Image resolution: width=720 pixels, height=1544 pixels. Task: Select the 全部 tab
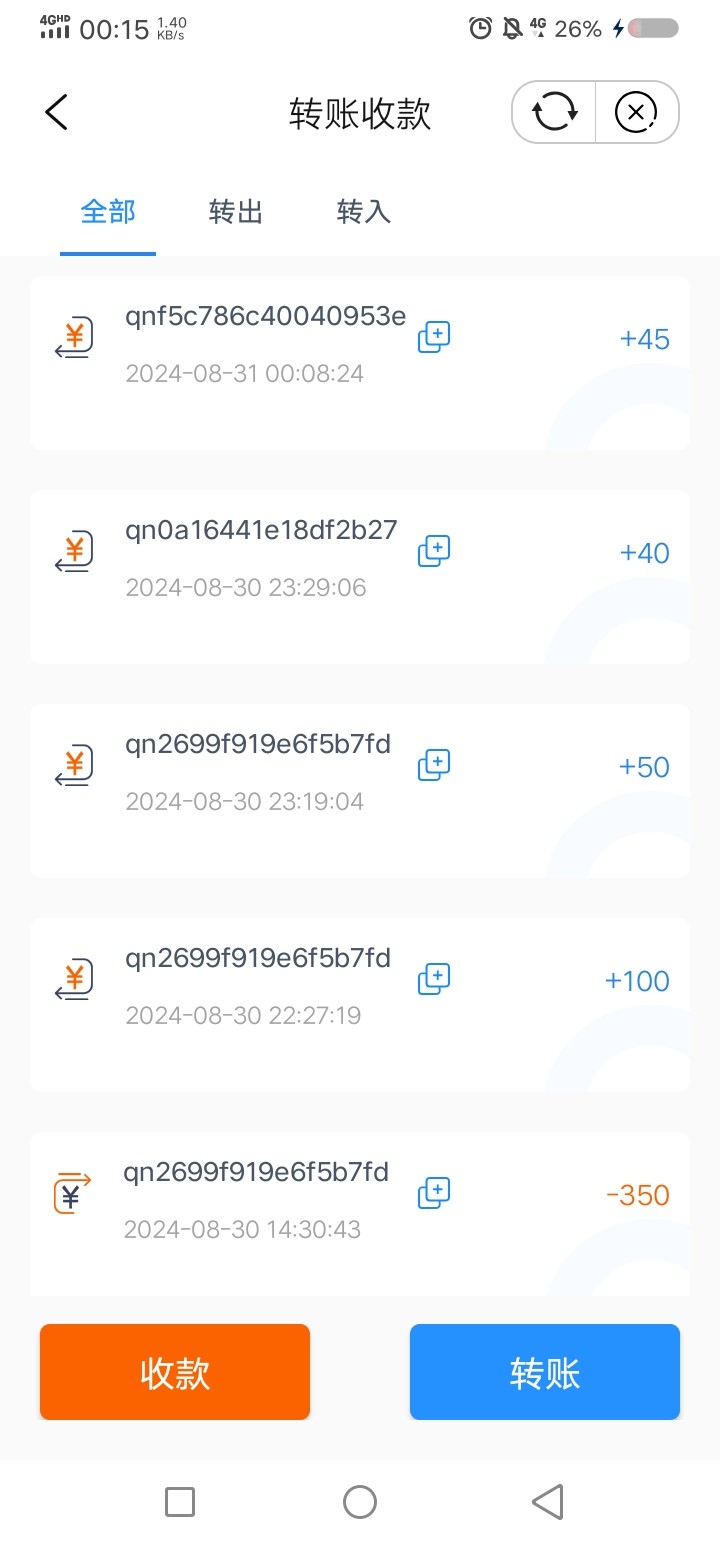tap(108, 212)
